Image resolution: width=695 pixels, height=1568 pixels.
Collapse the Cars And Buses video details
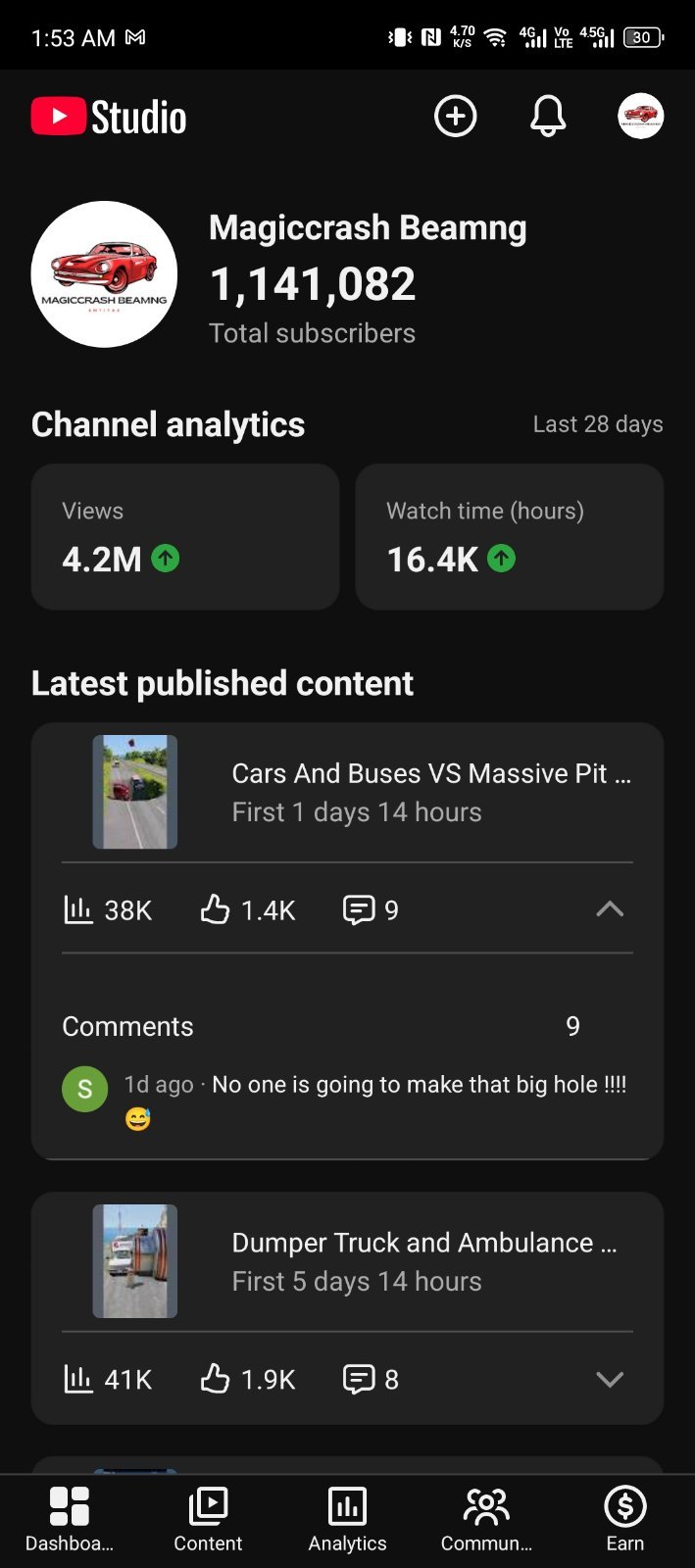click(610, 909)
